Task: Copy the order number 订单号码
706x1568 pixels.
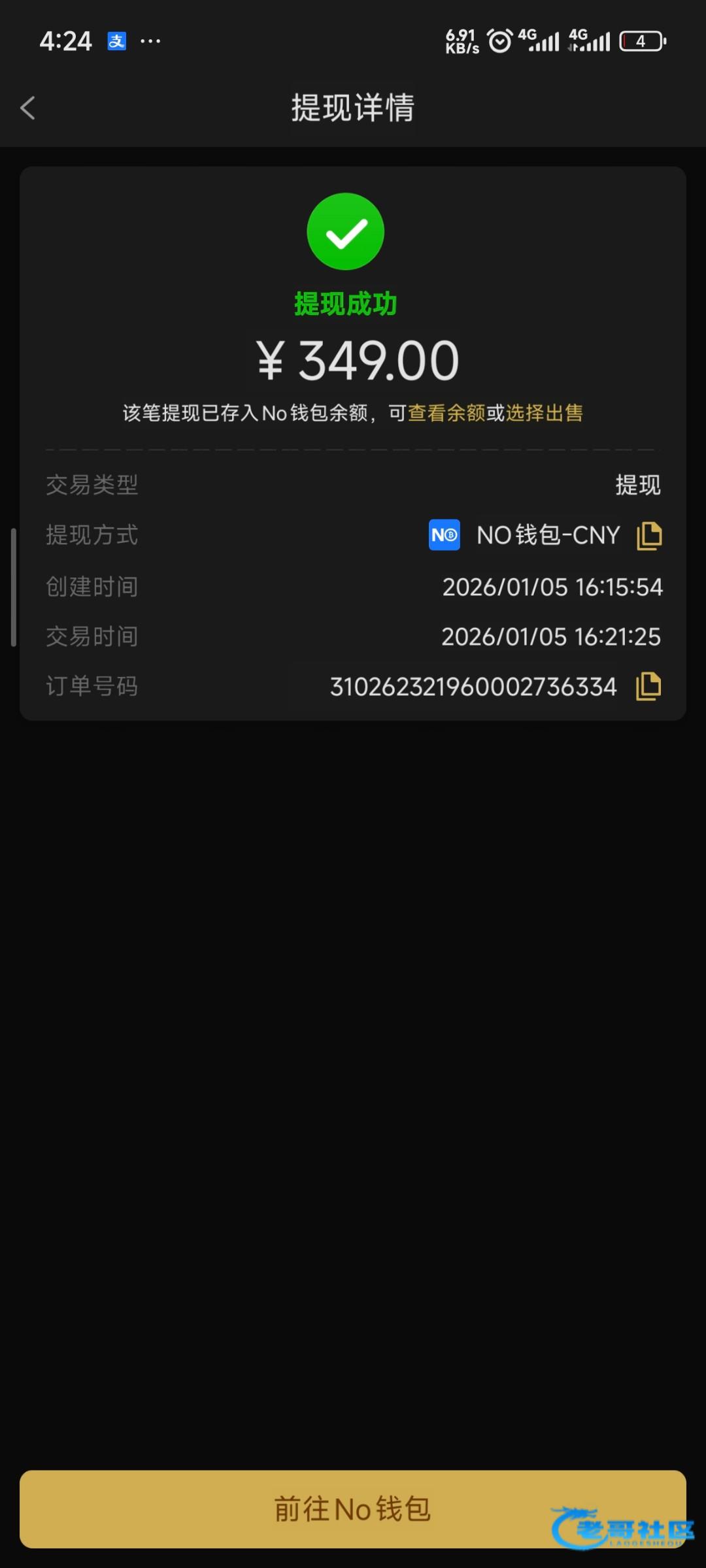Action: 648,687
